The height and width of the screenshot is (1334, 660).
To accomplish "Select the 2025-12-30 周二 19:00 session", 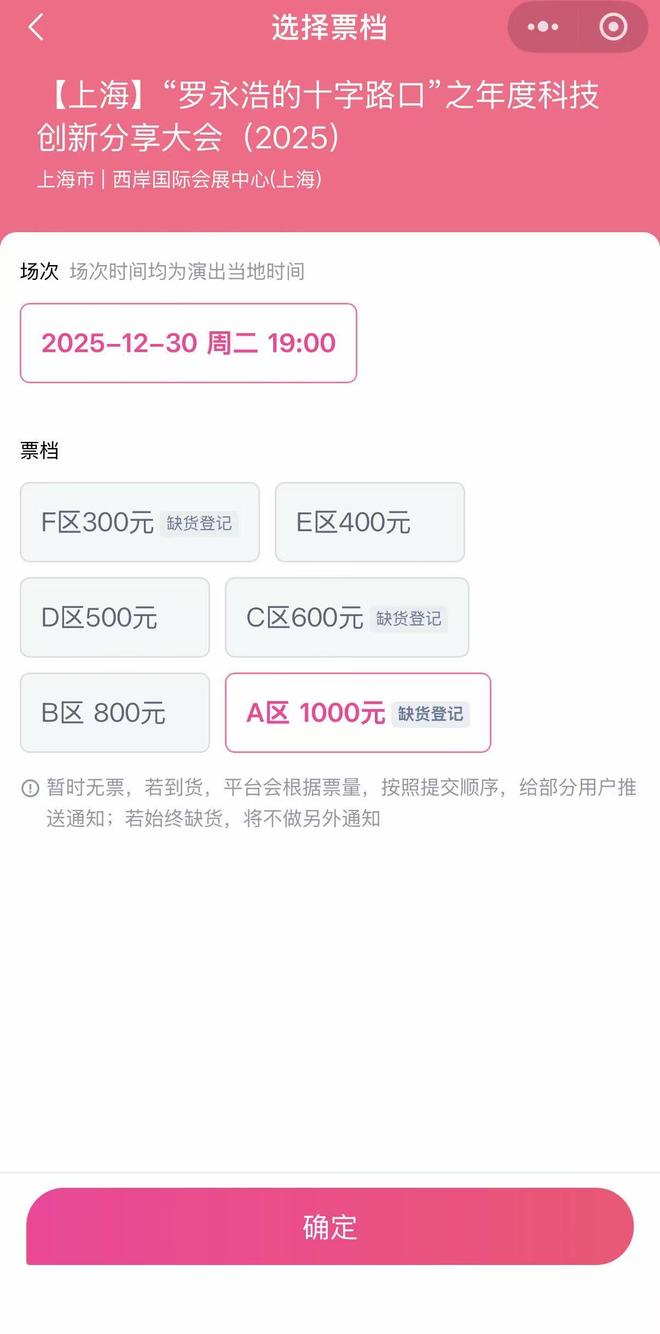I will (x=188, y=343).
